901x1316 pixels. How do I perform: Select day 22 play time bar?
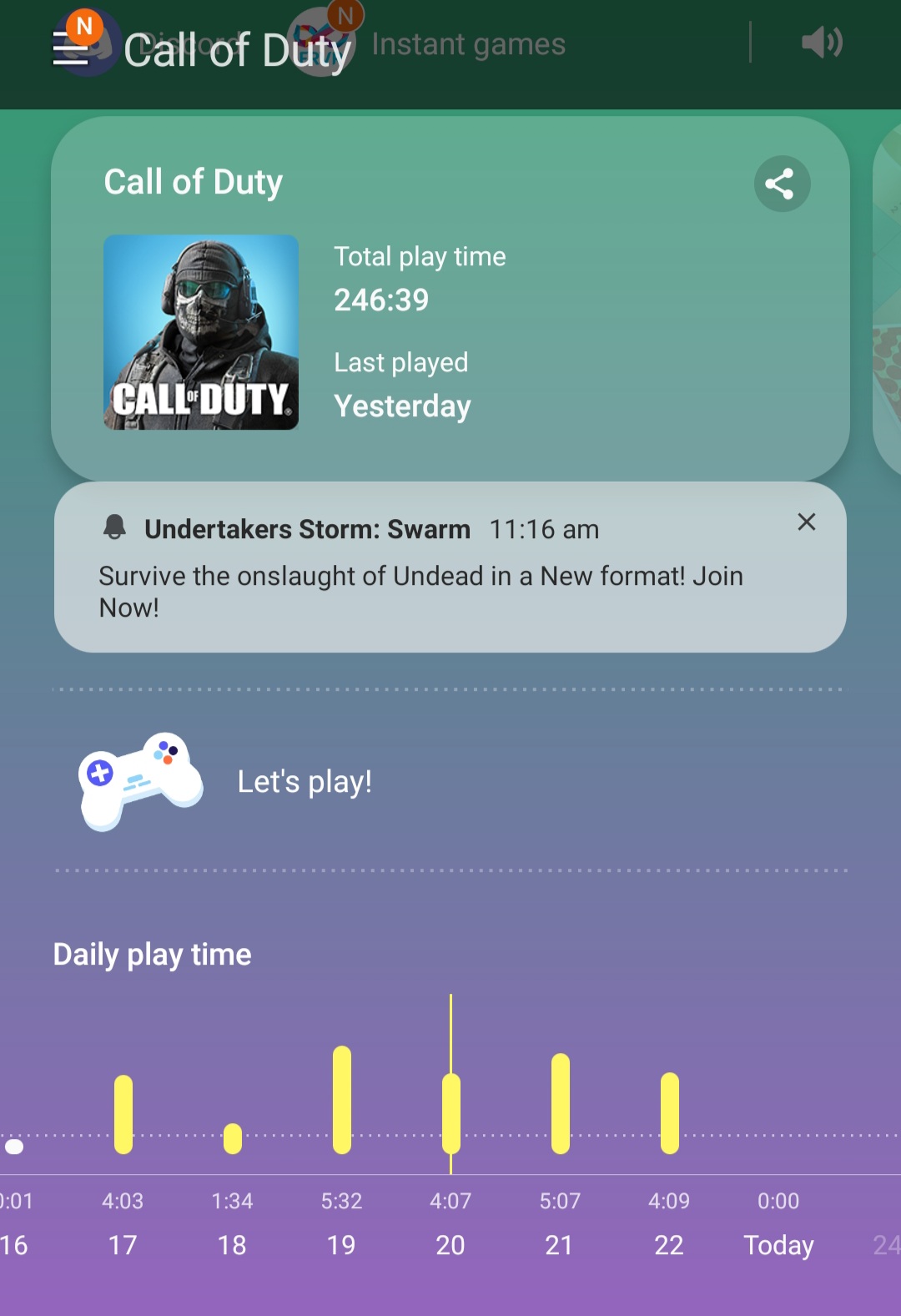tap(669, 1113)
